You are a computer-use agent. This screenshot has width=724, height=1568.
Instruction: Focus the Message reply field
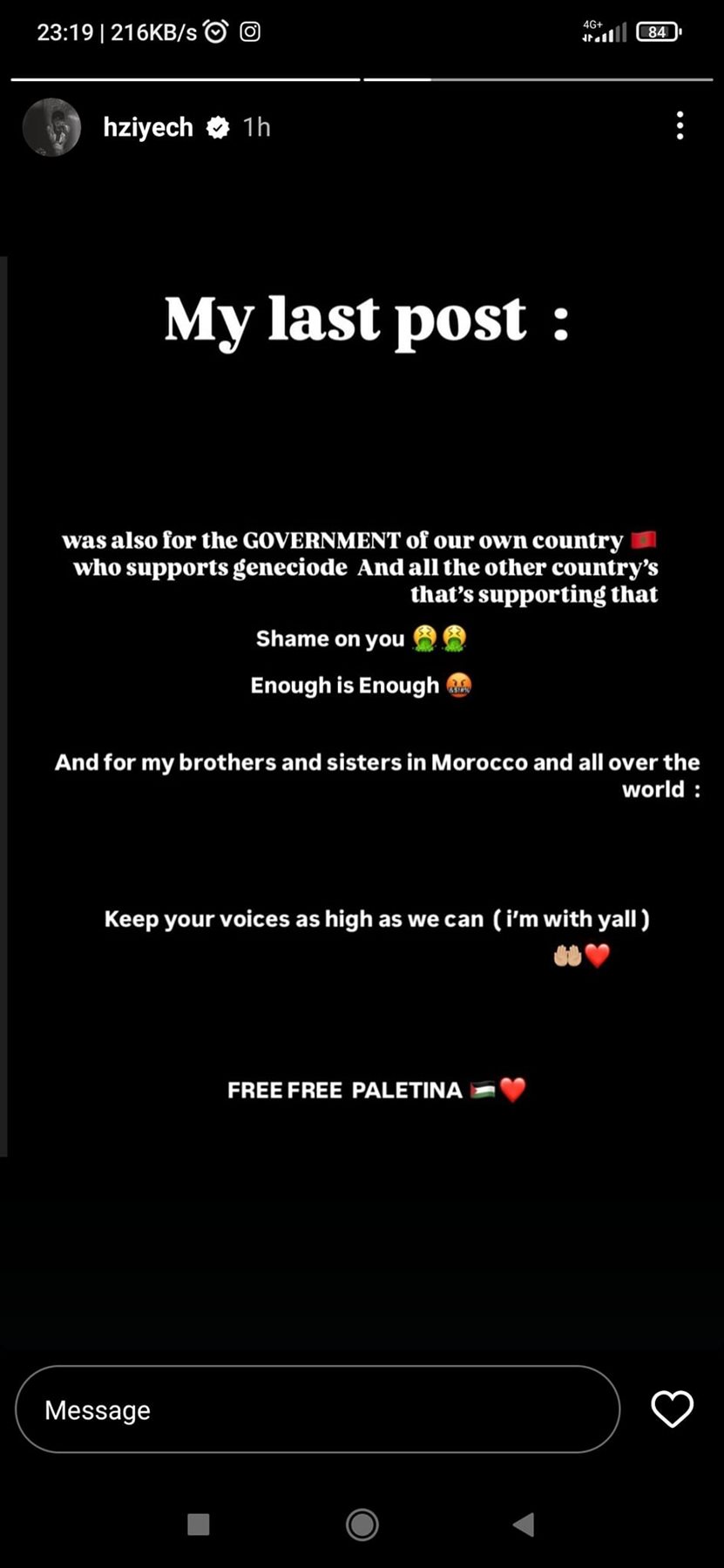(x=317, y=1409)
